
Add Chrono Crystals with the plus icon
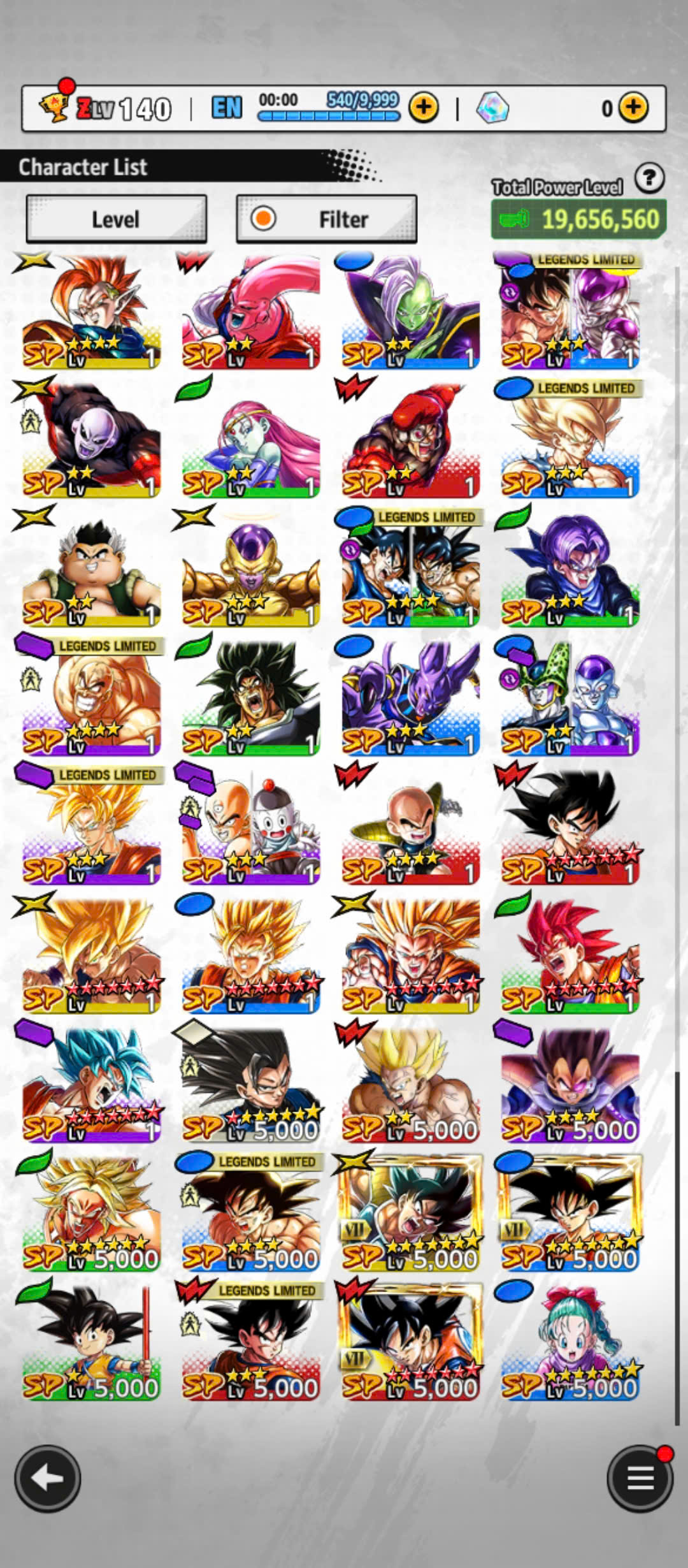click(633, 108)
